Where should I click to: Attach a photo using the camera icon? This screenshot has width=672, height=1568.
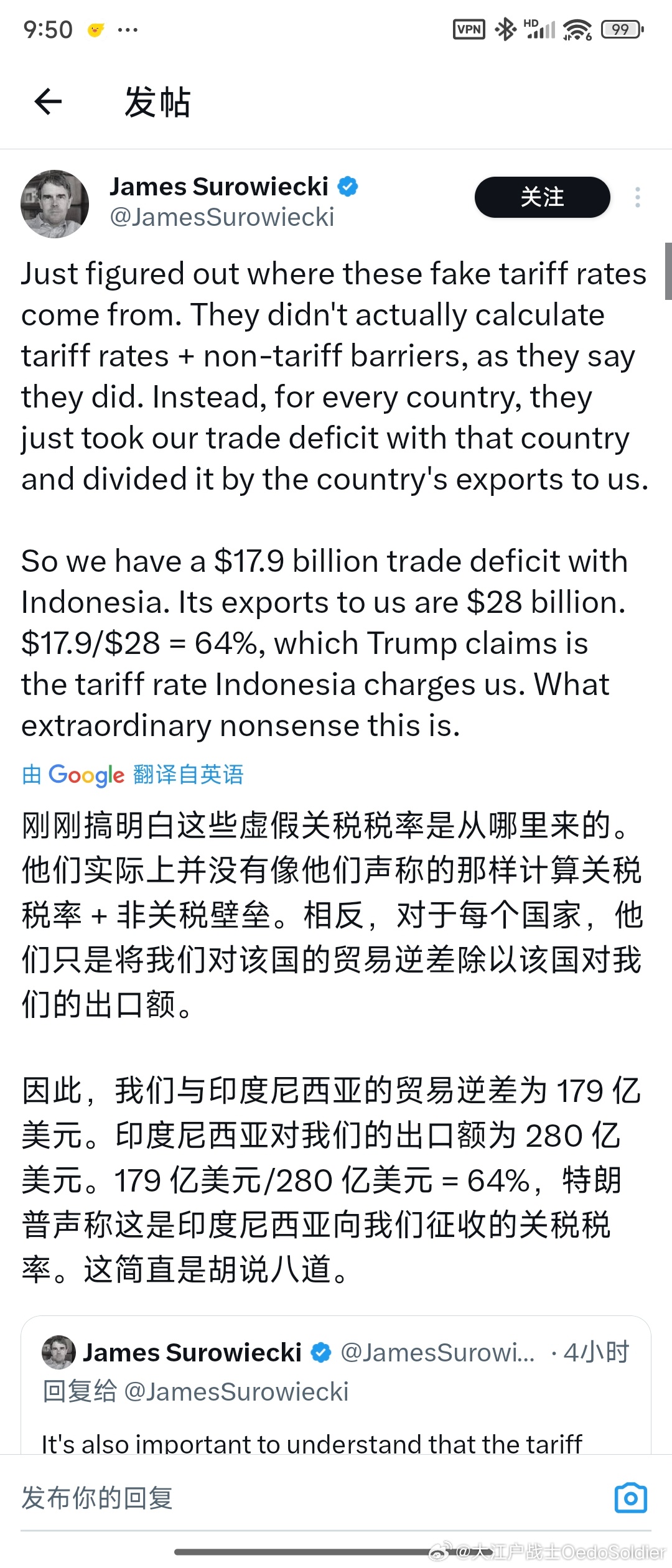click(x=630, y=1498)
